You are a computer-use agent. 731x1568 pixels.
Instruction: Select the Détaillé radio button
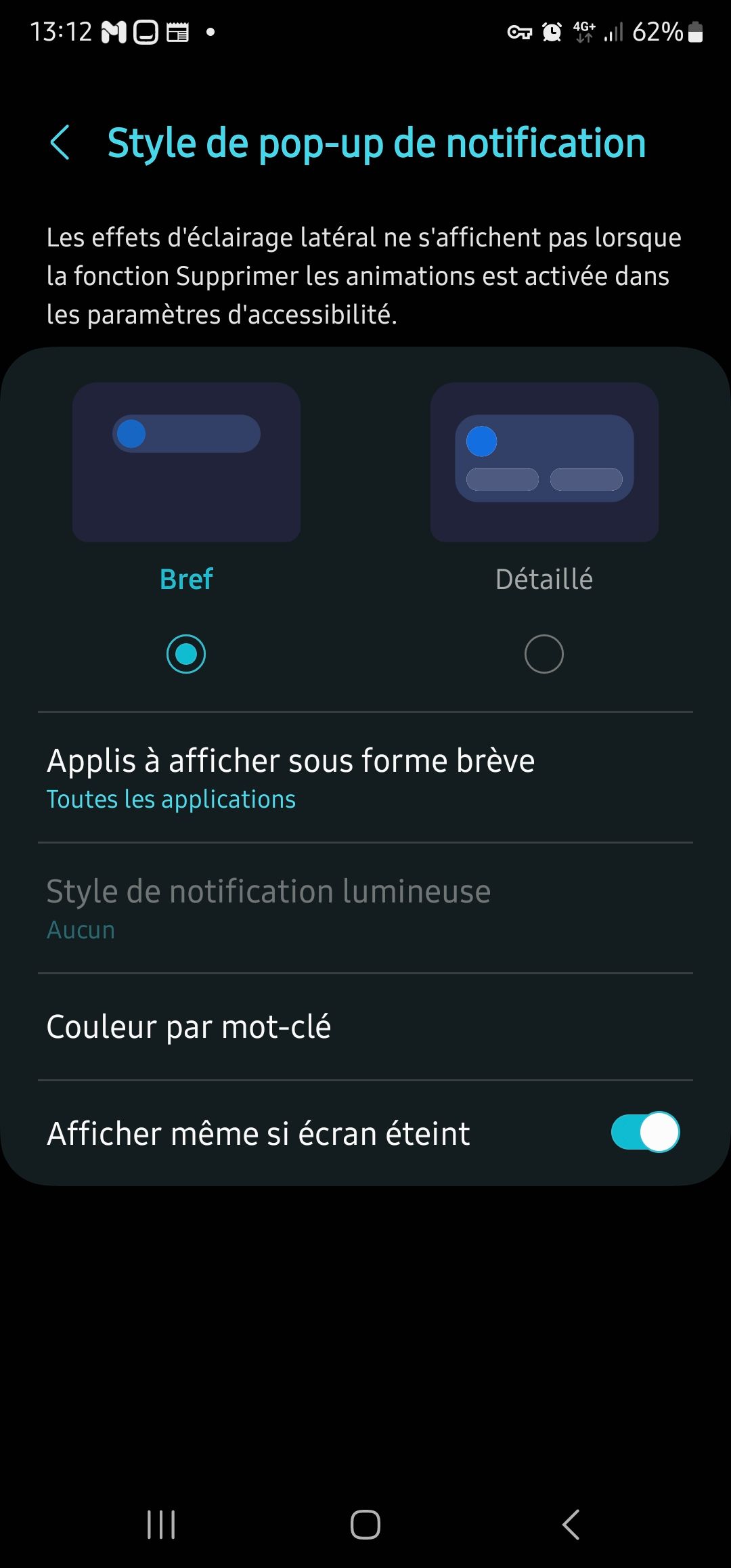tap(544, 653)
